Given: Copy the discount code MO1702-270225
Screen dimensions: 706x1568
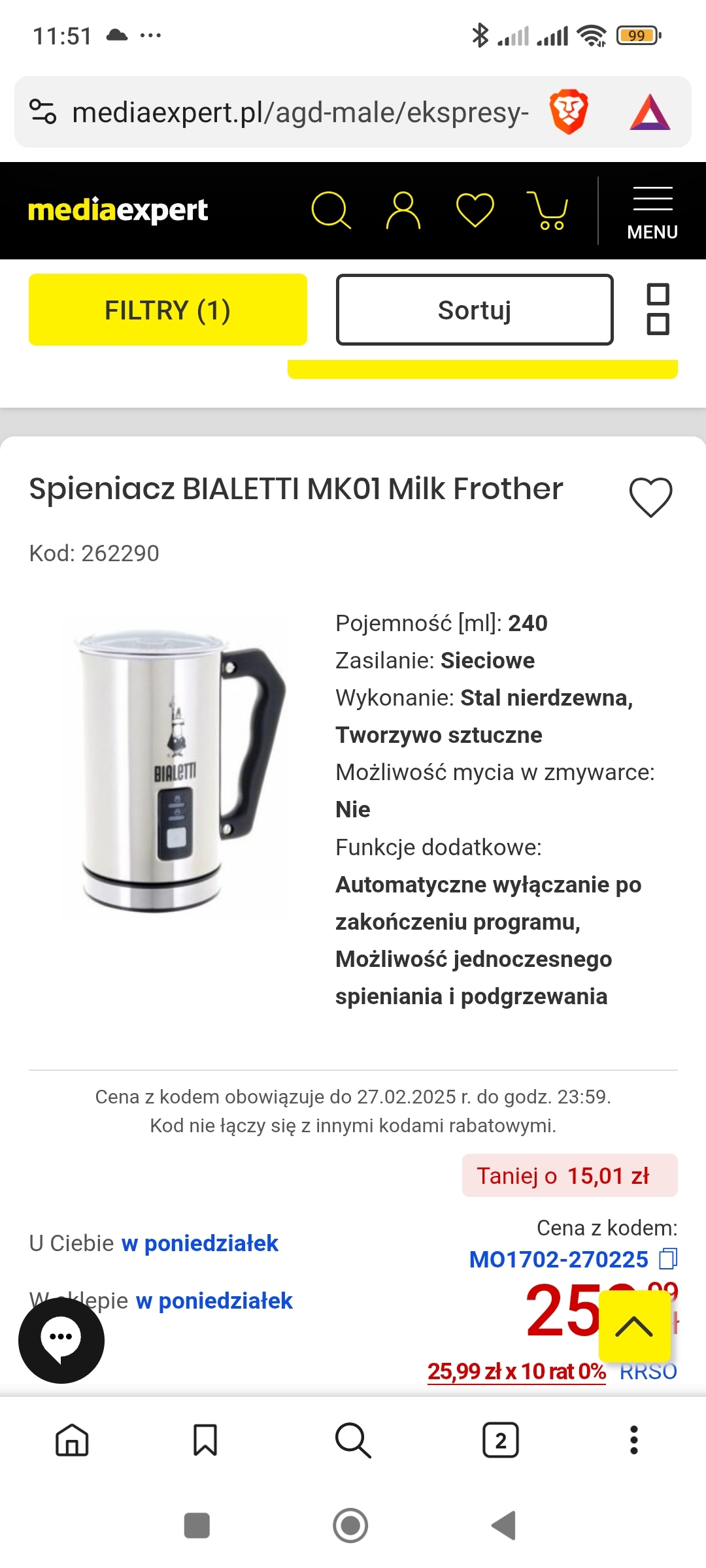Looking at the screenshot, I should tap(668, 1258).
